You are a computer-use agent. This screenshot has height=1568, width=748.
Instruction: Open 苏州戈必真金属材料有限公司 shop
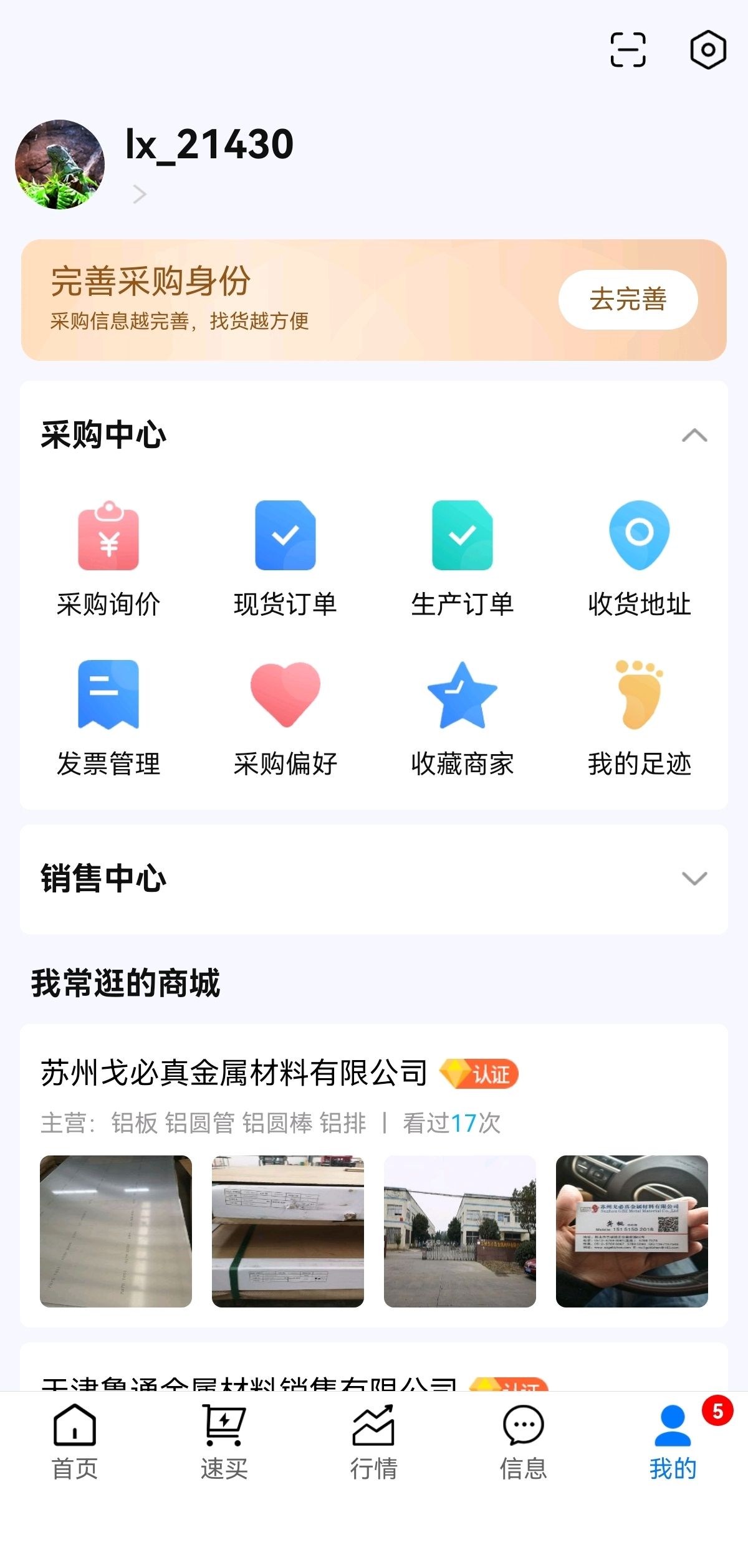coord(234,1073)
